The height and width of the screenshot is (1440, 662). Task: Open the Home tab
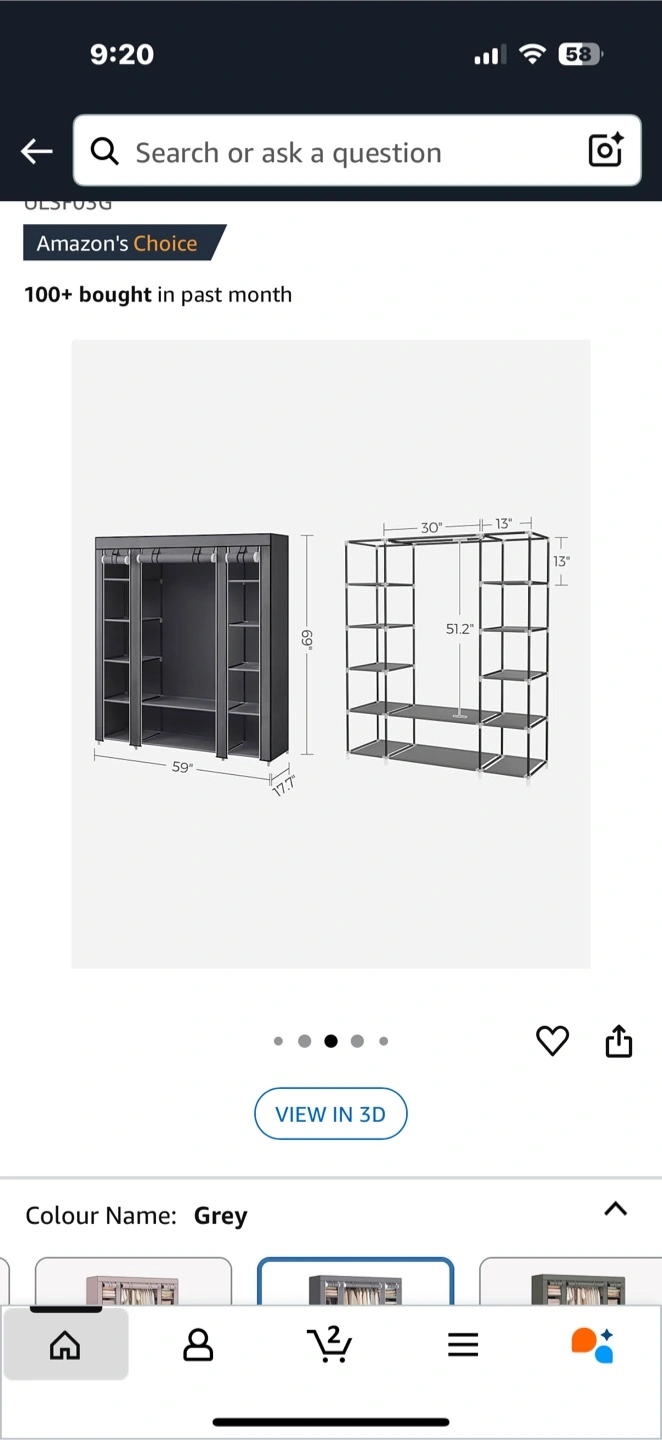click(x=65, y=1346)
